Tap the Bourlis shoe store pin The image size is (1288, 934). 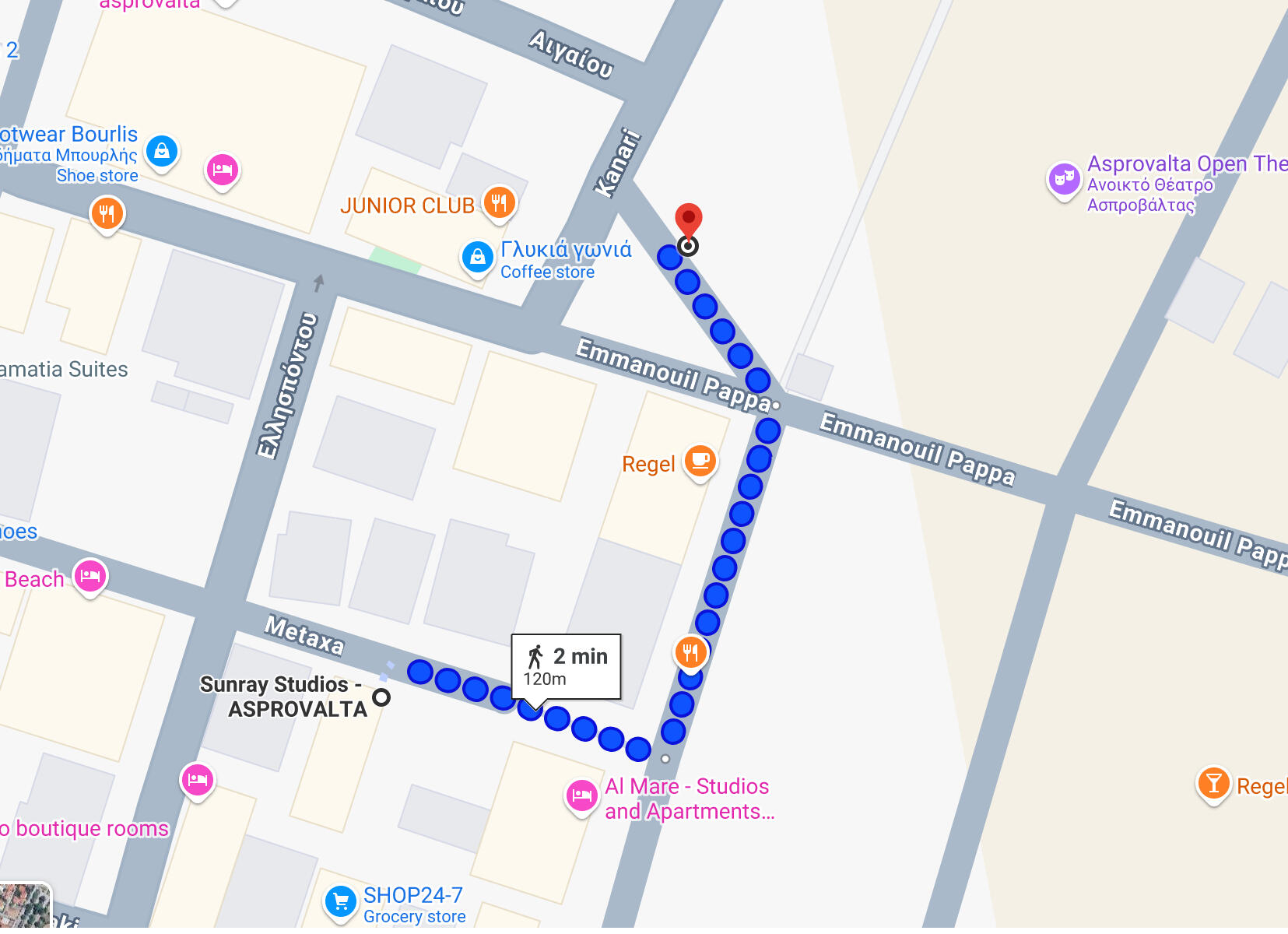pos(162,151)
